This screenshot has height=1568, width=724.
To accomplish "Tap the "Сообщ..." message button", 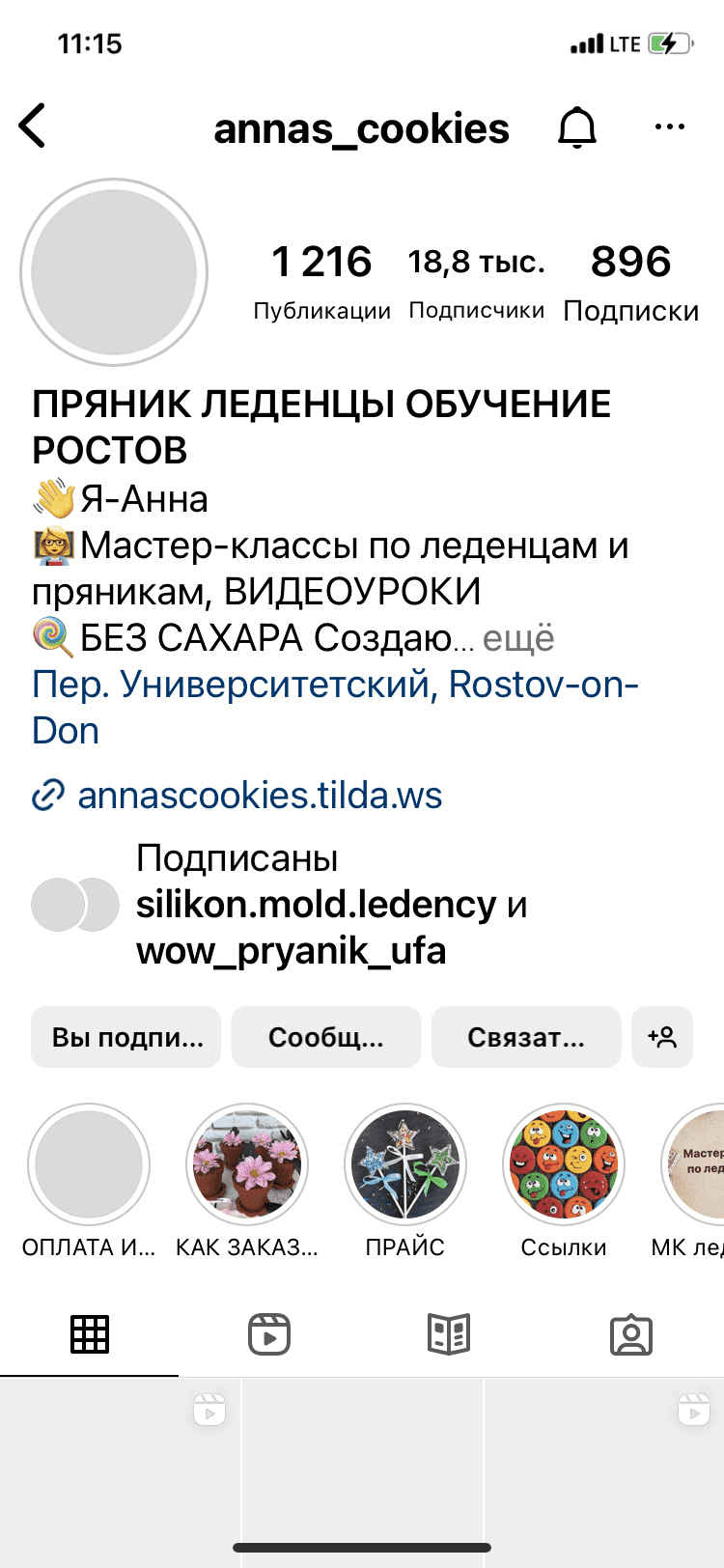I will (x=326, y=1037).
